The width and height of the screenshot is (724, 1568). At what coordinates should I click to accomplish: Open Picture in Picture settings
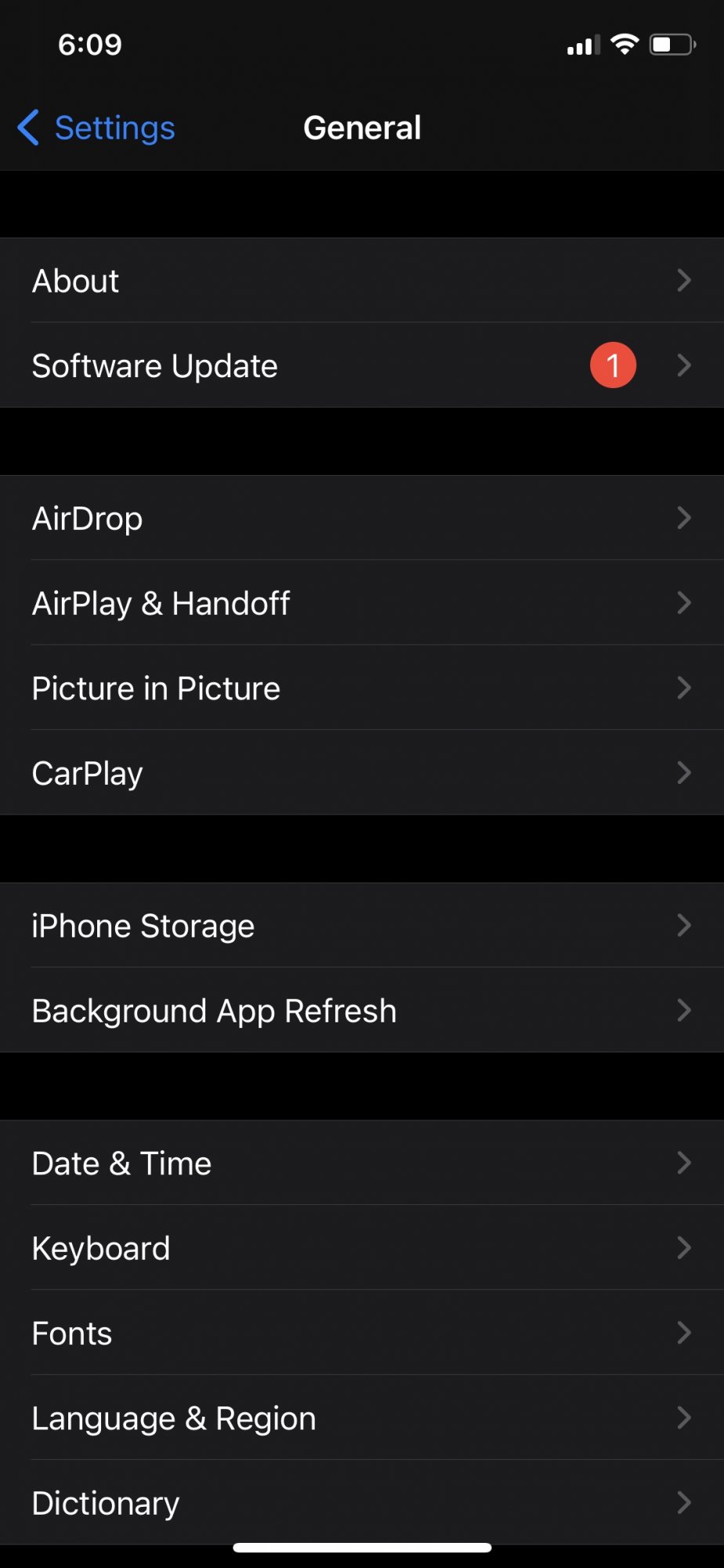click(x=360, y=688)
